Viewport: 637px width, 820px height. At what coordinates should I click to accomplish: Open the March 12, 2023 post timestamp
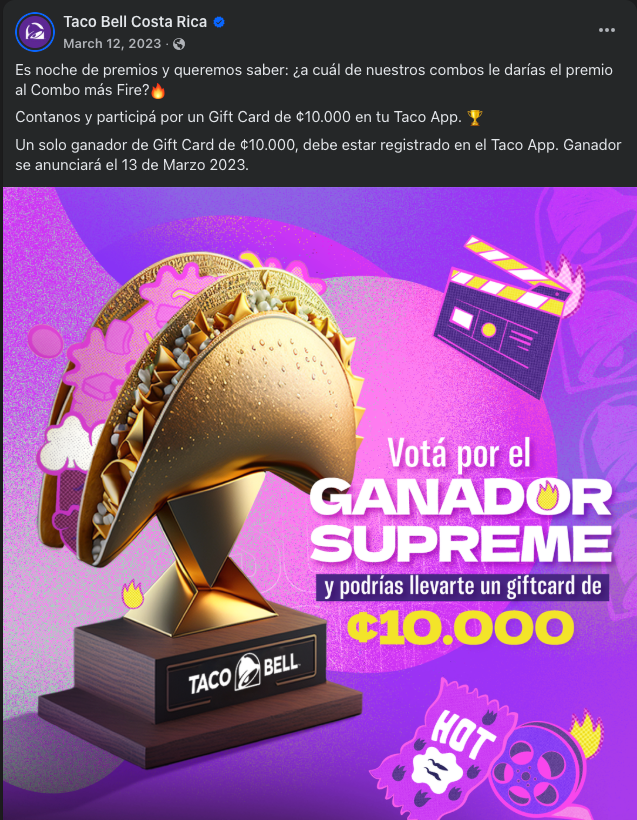[113, 43]
